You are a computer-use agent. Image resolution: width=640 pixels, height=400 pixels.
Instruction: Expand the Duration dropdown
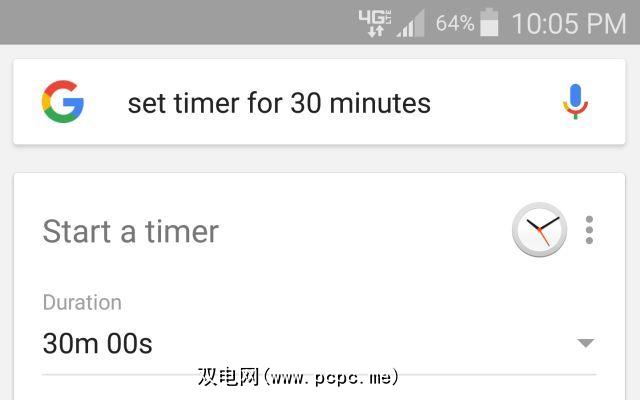pos(585,343)
